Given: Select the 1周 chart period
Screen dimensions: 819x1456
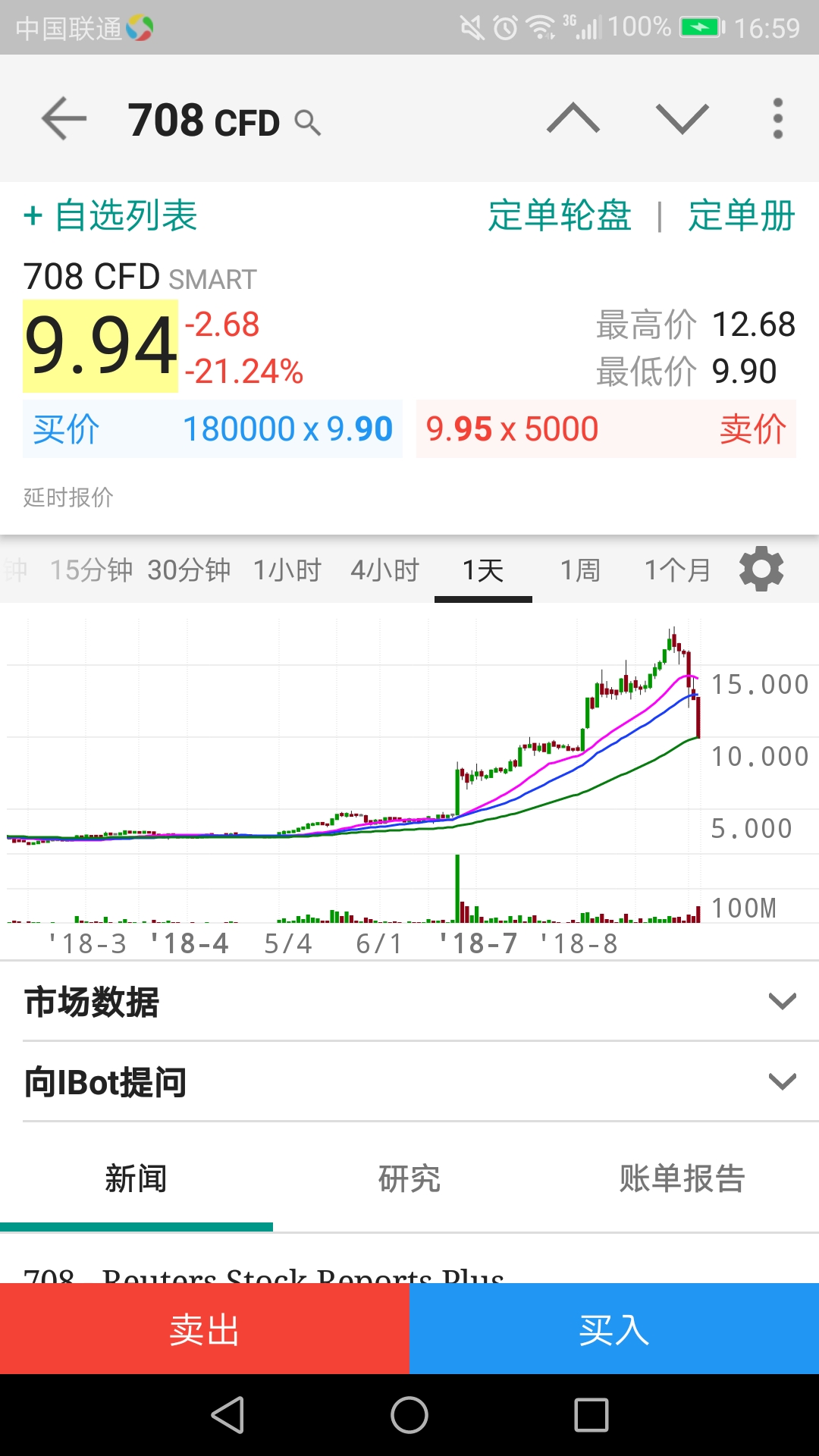Looking at the screenshot, I should [x=580, y=570].
